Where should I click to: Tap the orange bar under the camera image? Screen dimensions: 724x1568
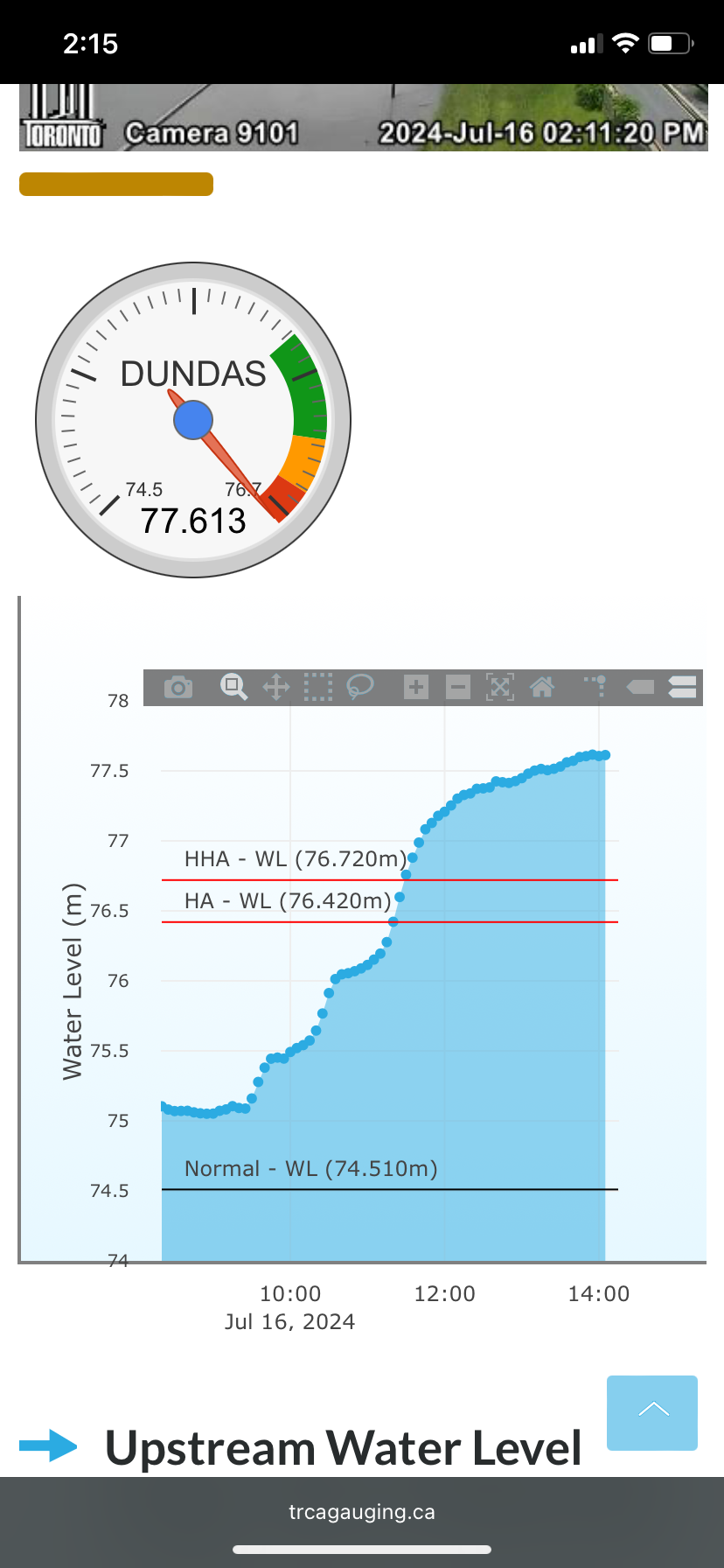(116, 185)
